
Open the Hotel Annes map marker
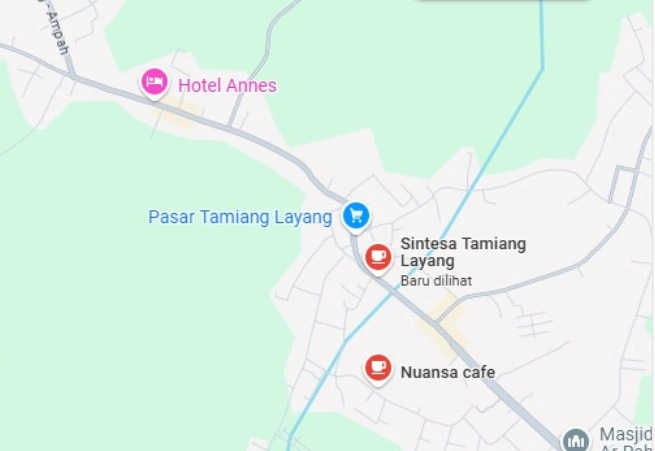click(154, 83)
